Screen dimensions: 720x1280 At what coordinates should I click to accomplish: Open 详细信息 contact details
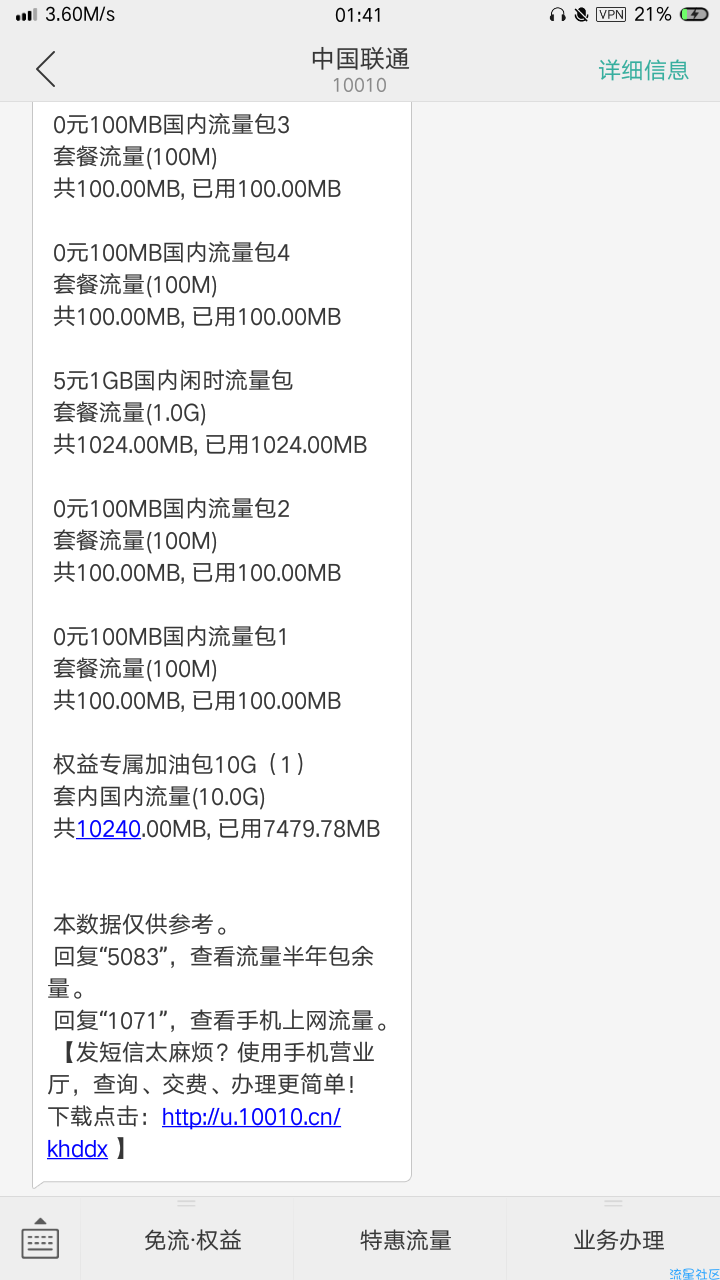point(644,70)
